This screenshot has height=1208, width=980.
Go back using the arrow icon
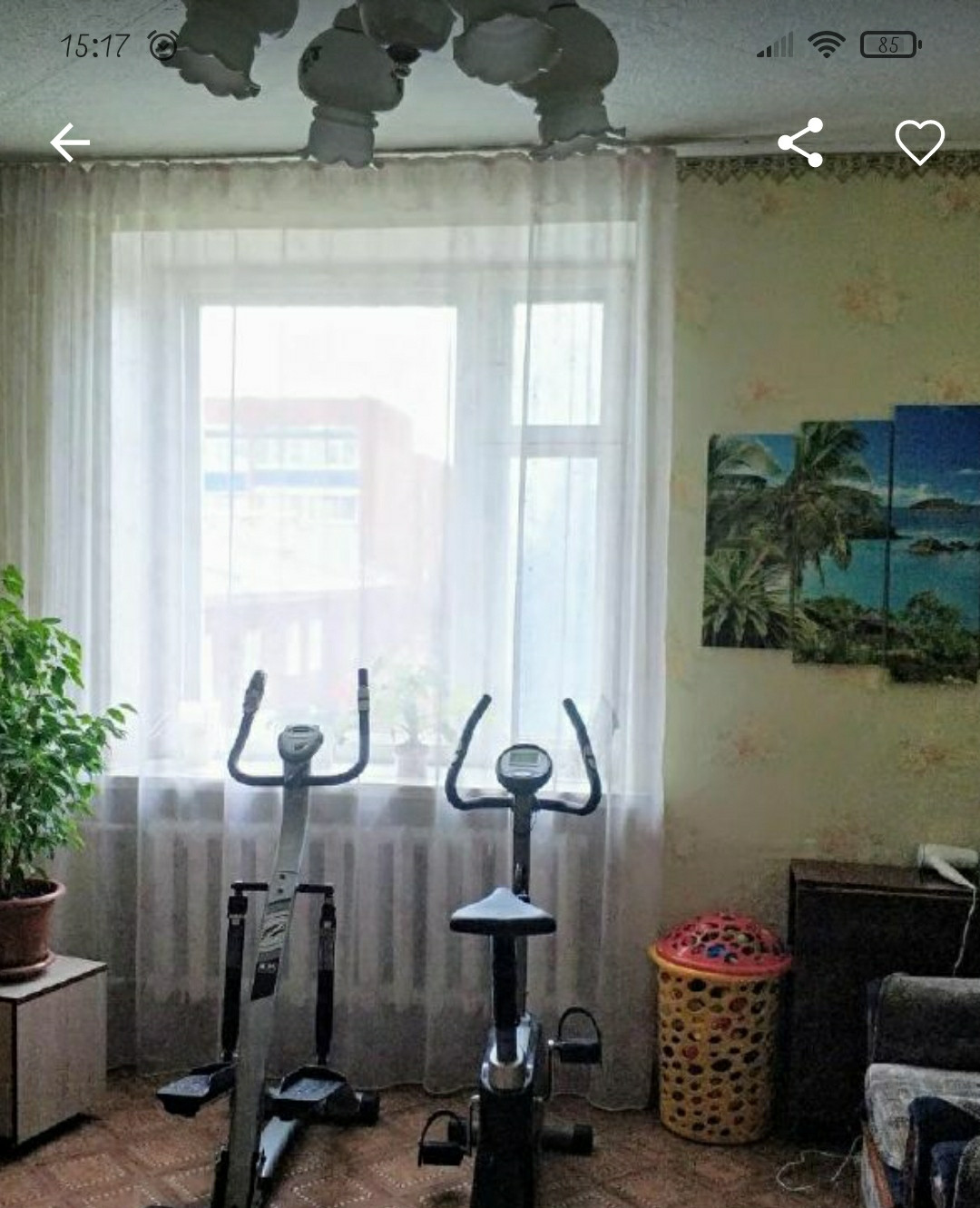(70, 143)
